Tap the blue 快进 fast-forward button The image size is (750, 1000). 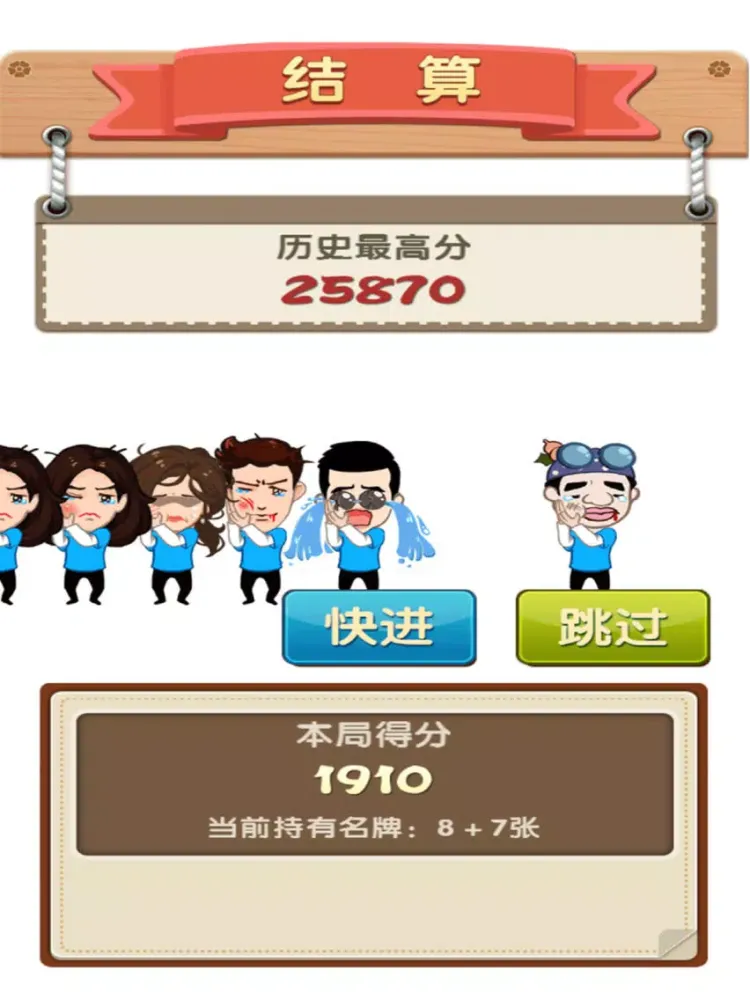coord(379,627)
